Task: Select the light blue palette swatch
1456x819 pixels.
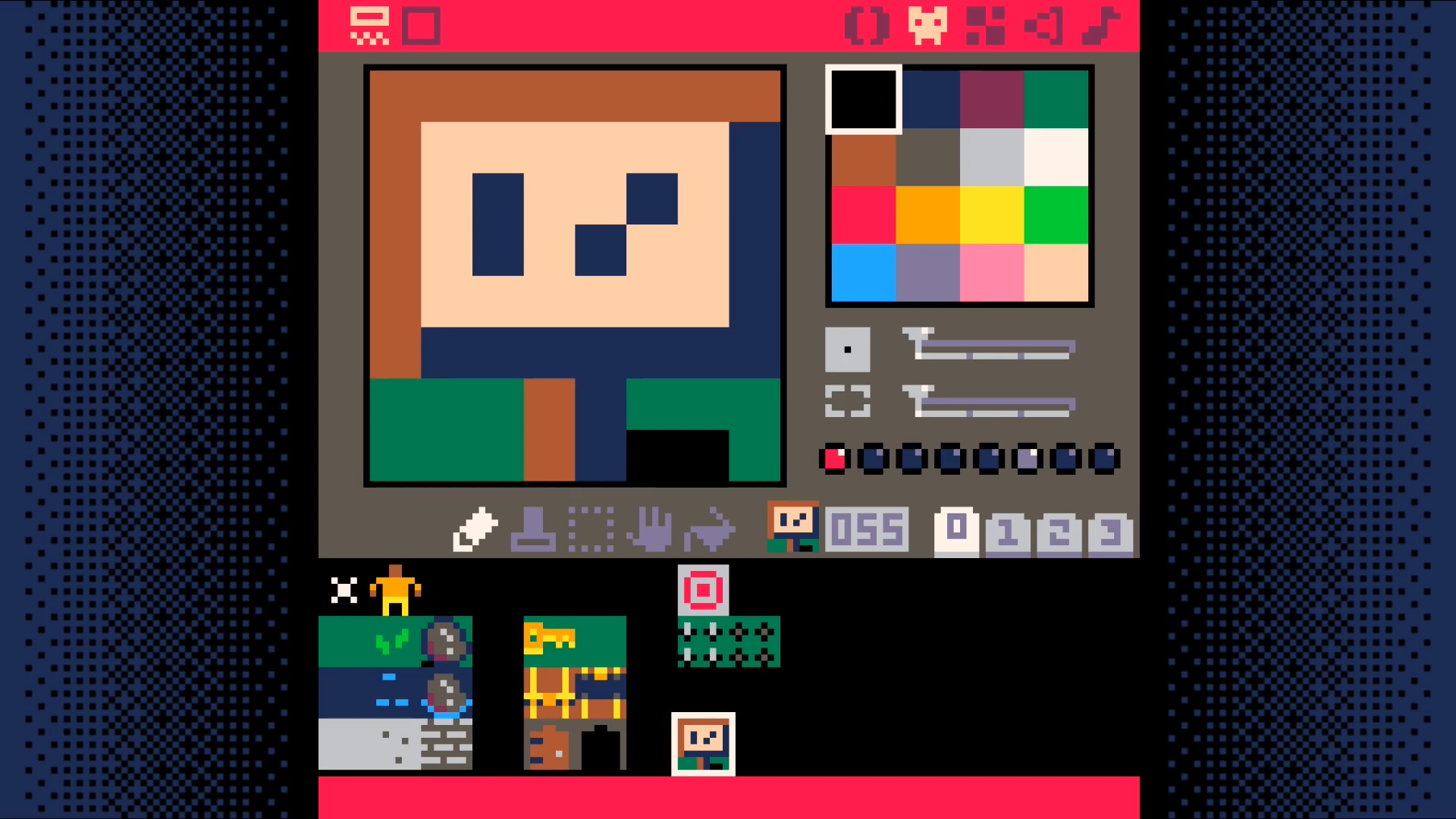Action: tap(863, 273)
